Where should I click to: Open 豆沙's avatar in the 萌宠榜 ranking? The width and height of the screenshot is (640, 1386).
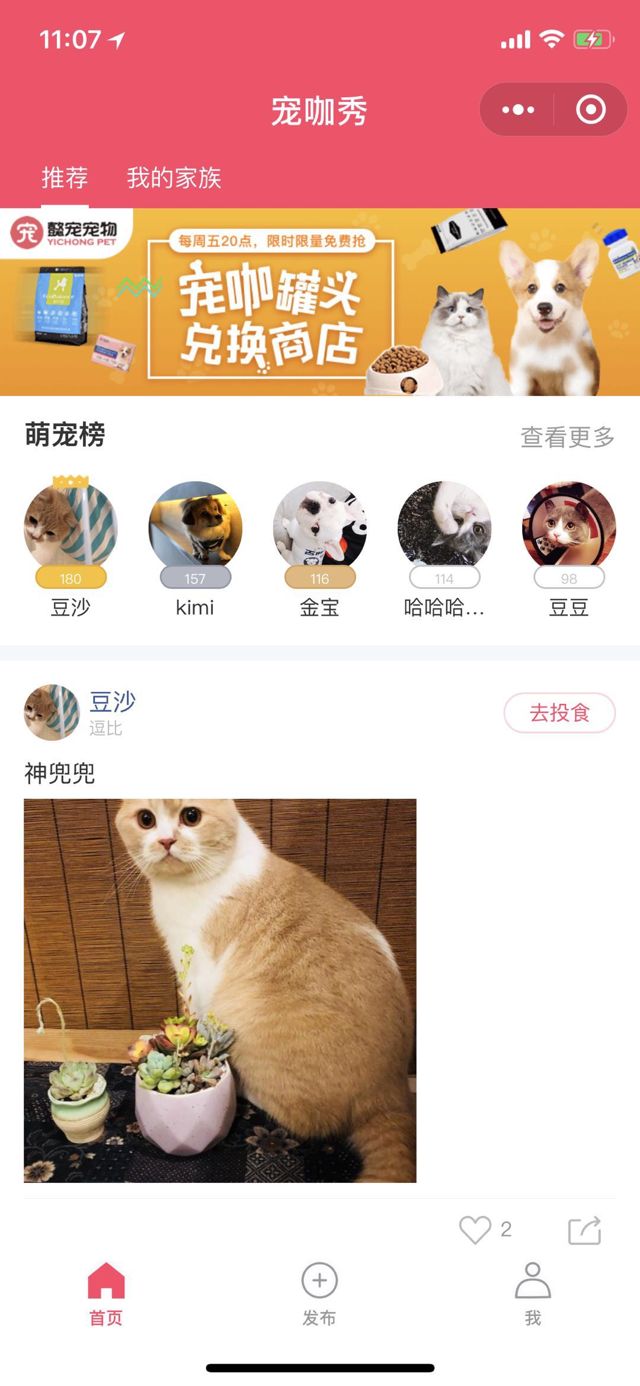tap(70, 527)
